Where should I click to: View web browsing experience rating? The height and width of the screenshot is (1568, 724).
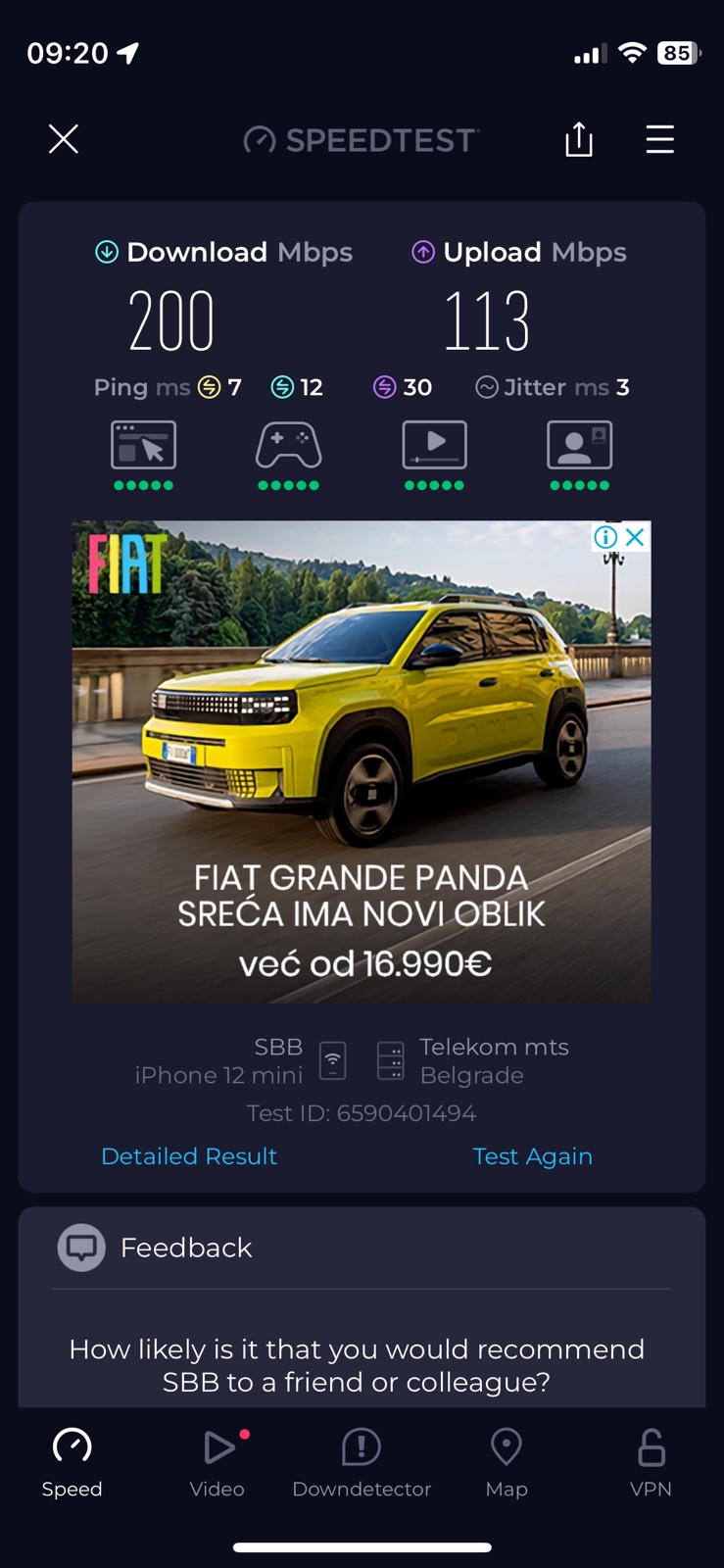[x=143, y=455]
